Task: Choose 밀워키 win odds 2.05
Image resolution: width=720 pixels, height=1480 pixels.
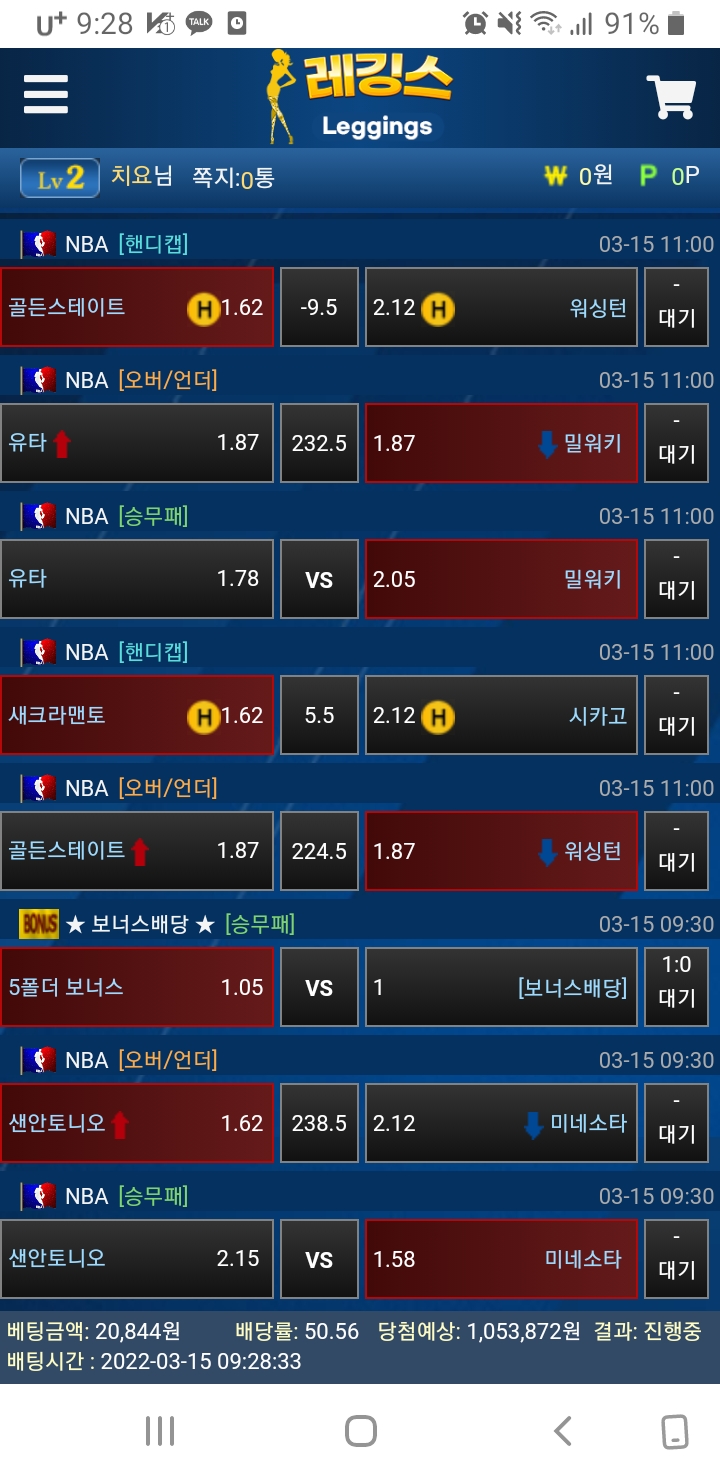Action: coord(501,579)
